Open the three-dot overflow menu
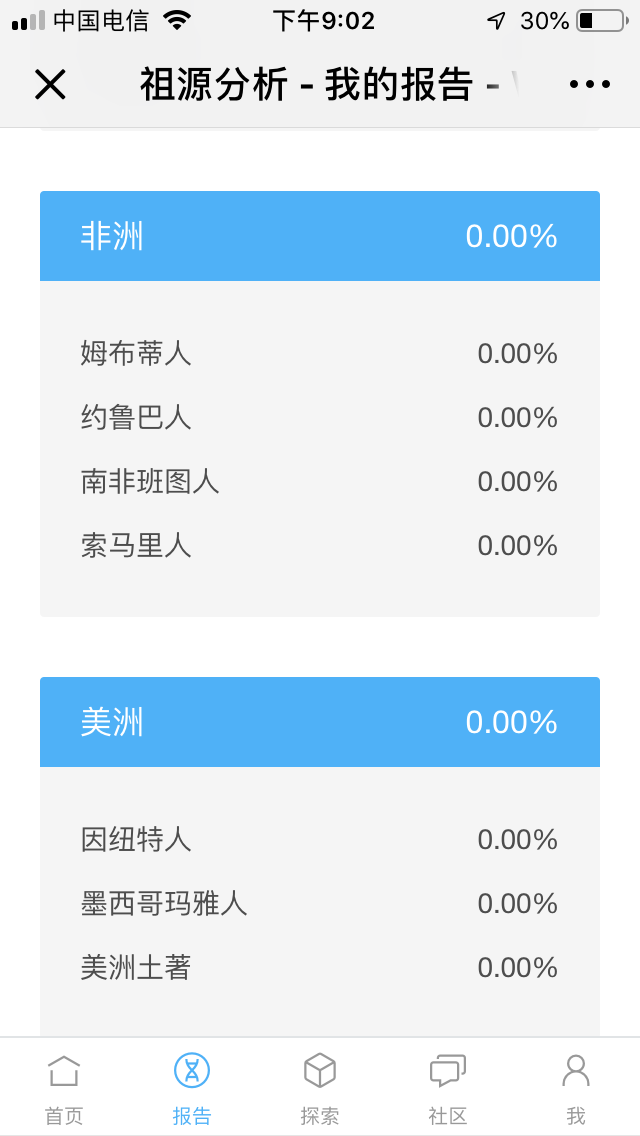This screenshot has width=640, height=1136. click(x=589, y=85)
